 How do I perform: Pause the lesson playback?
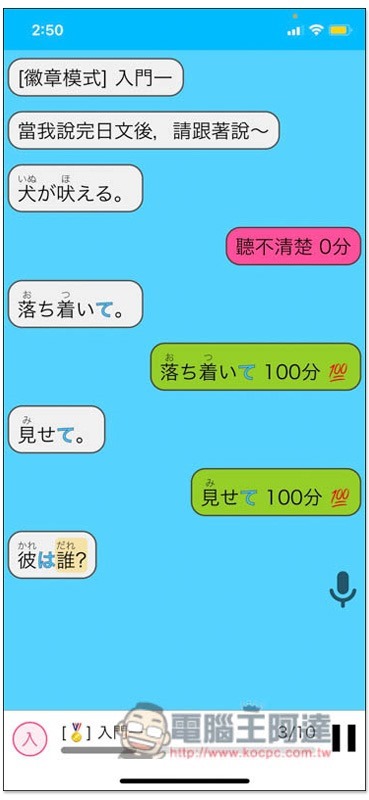(x=345, y=738)
